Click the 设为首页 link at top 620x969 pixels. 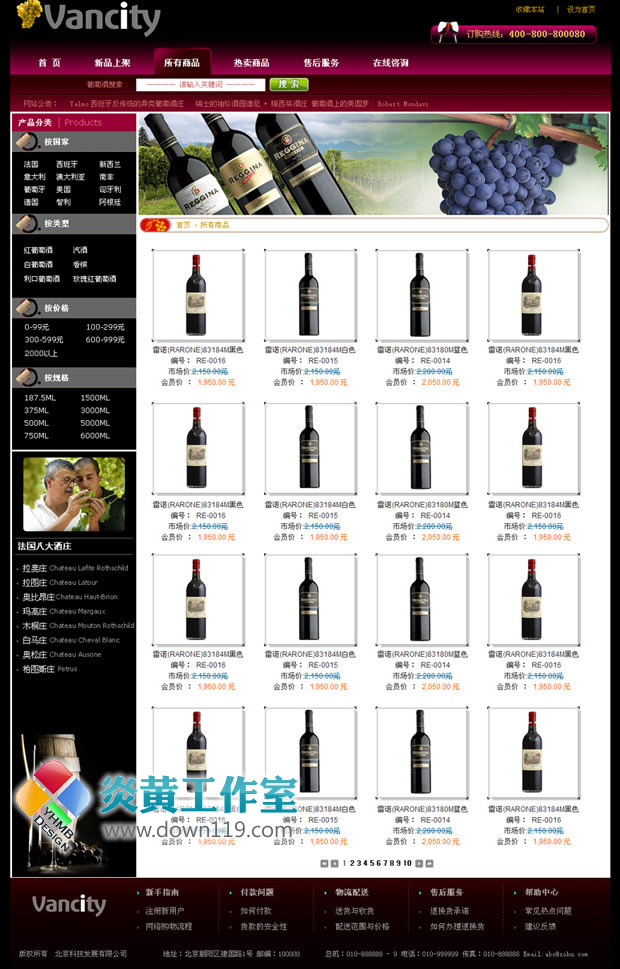580,9
